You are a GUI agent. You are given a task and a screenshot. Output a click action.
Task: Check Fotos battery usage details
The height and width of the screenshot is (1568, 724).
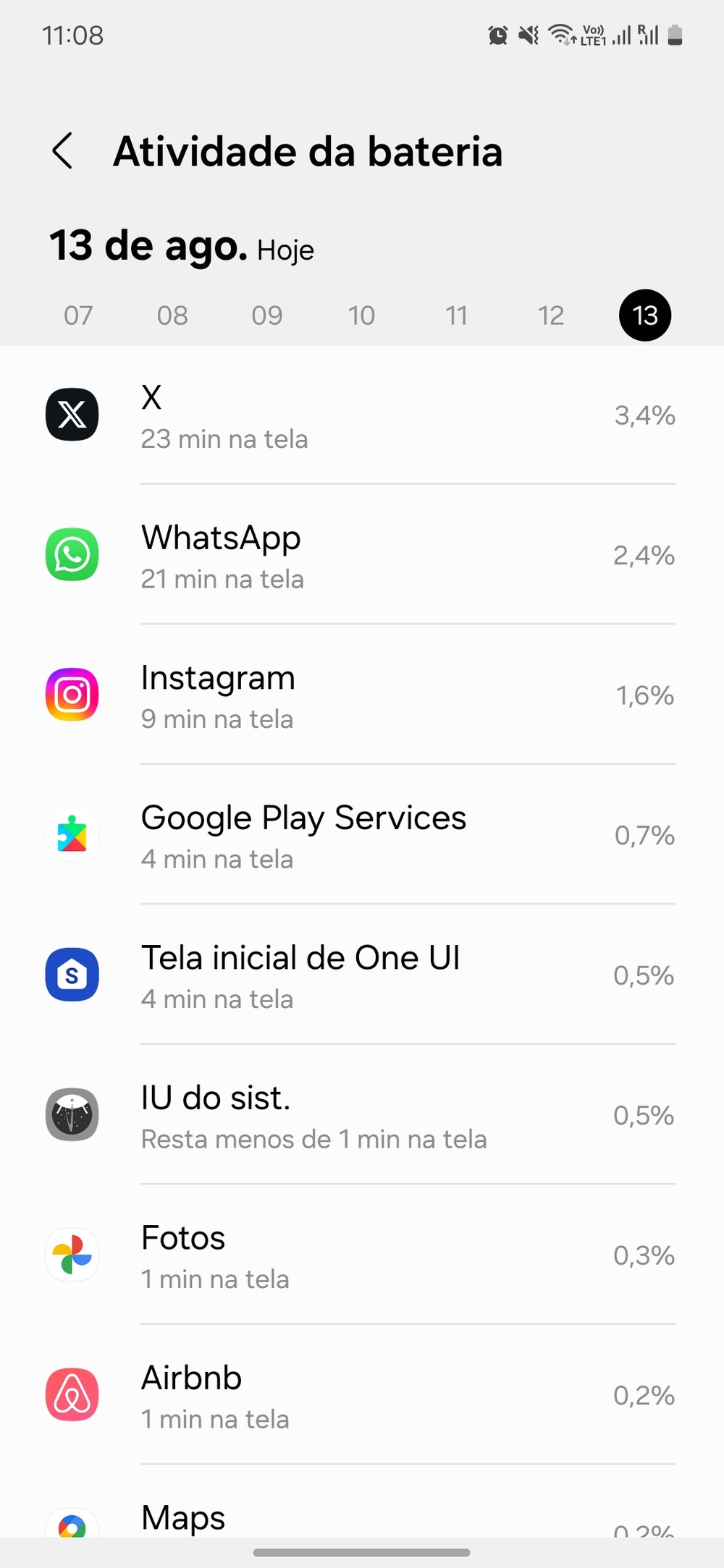click(x=362, y=1256)
